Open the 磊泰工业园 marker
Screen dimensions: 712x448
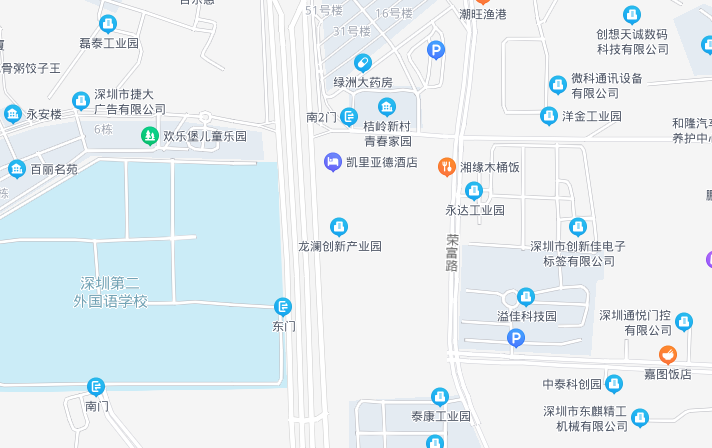coord(108,24)
